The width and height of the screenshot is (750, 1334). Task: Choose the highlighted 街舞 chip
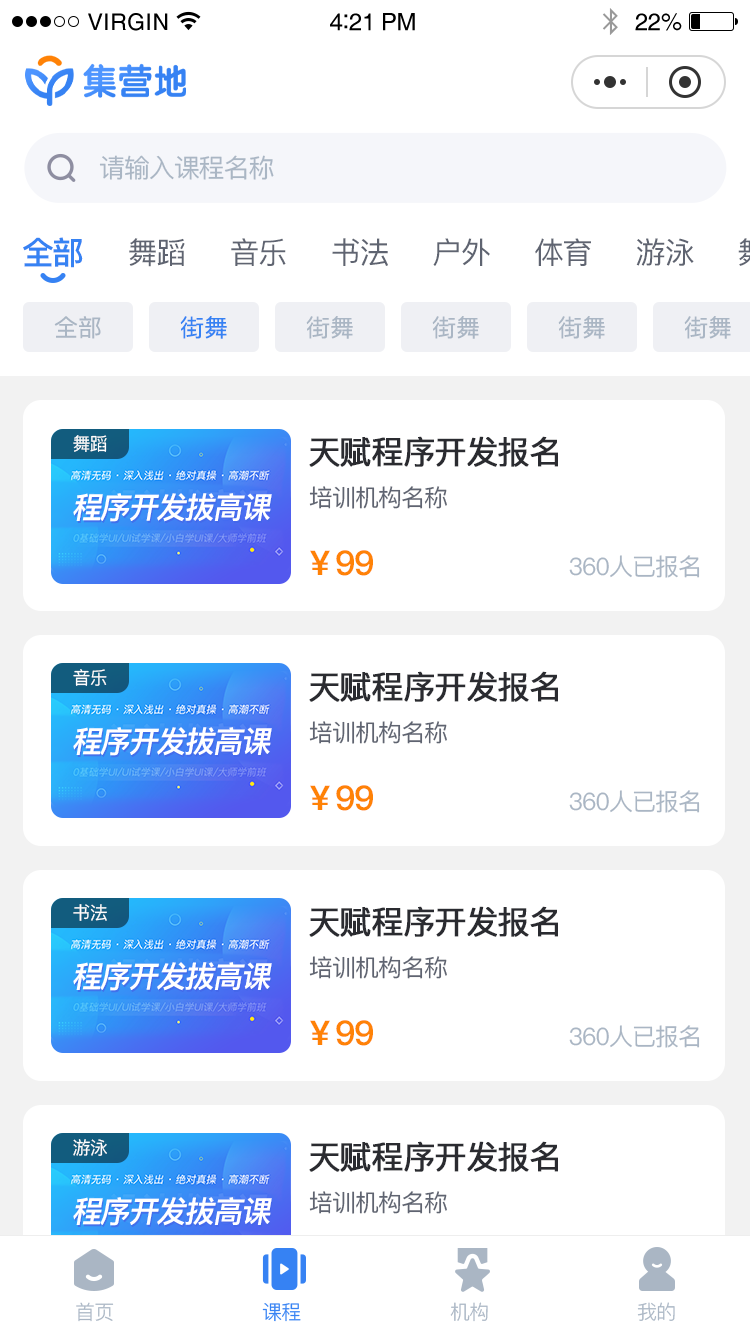[x=204, y=327]
